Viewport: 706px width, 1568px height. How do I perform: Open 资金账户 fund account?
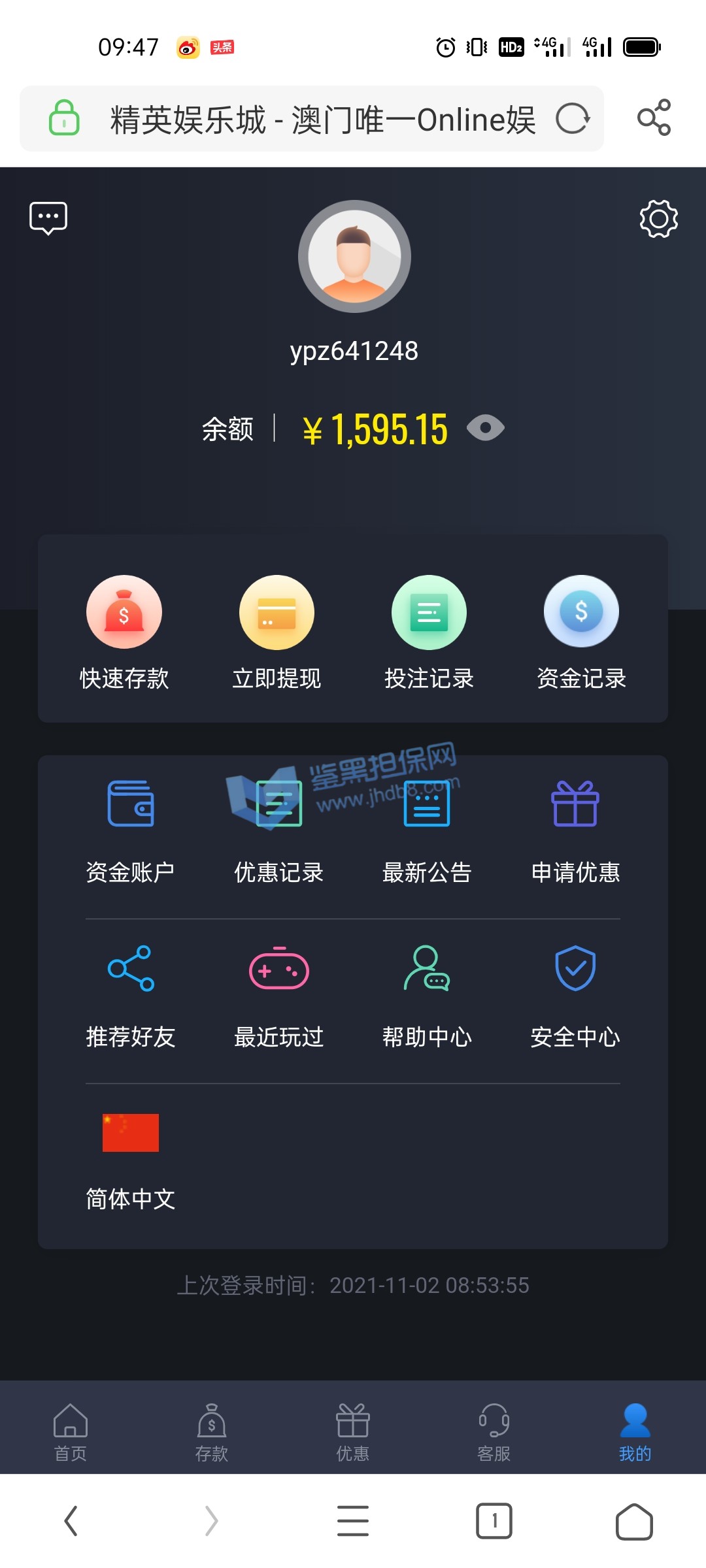point(130,831)
